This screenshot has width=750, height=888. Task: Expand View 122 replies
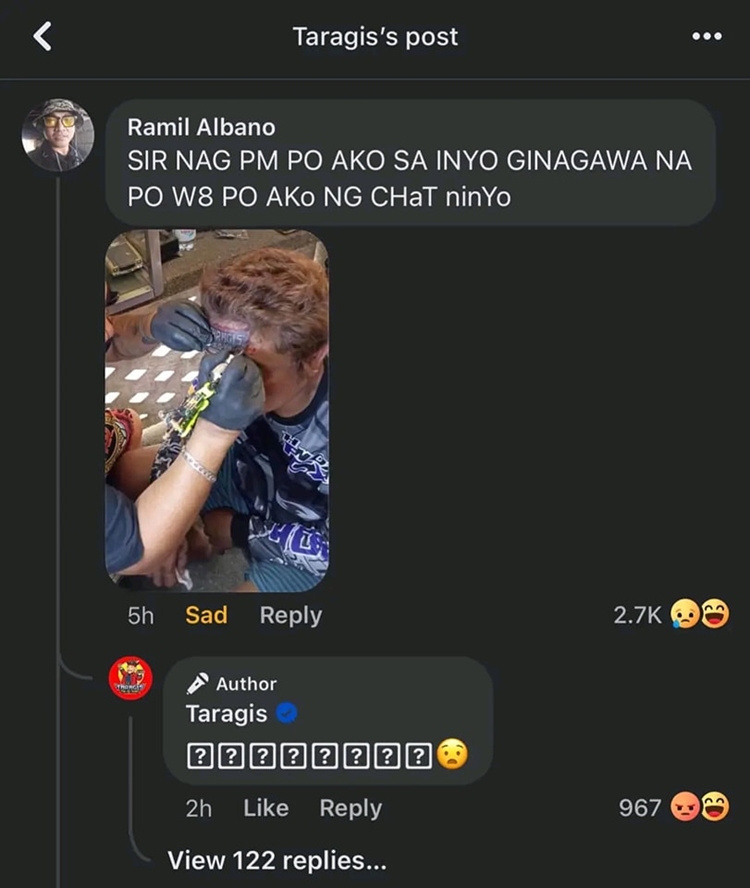(276, 860)
